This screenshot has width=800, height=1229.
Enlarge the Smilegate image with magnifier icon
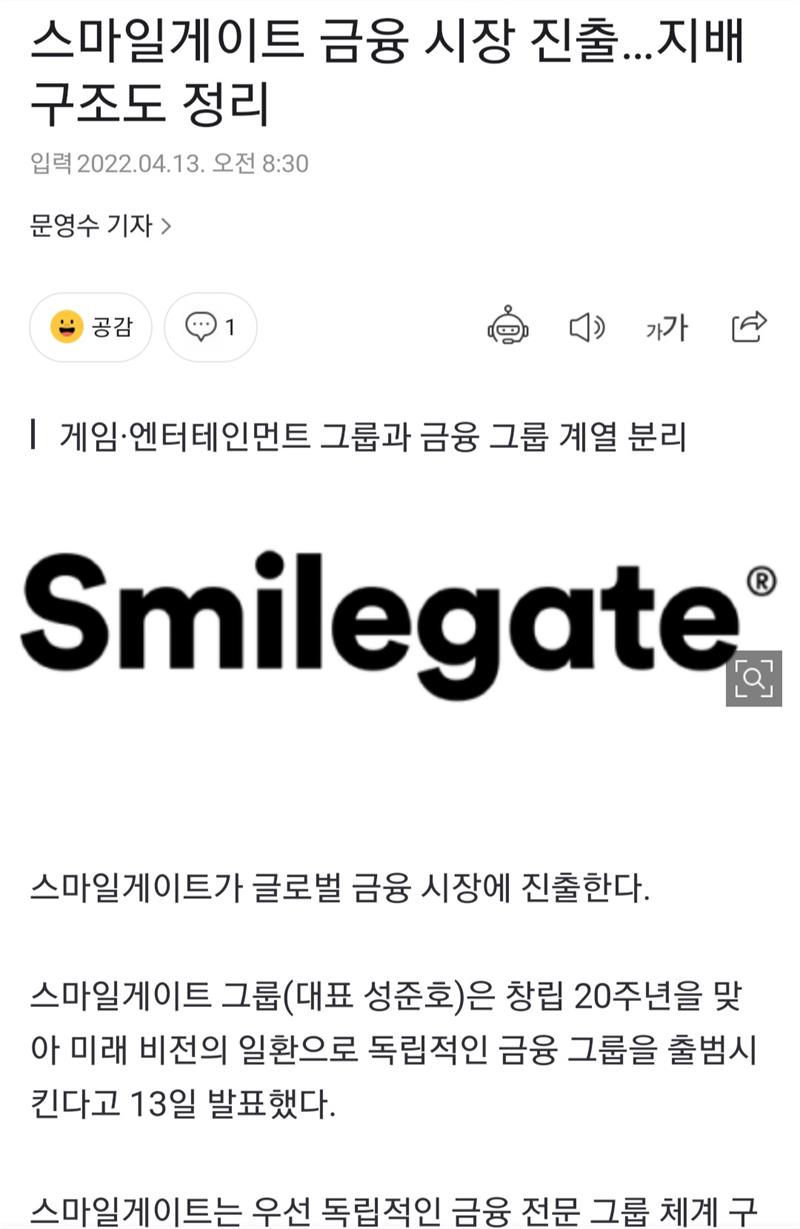click(753, 679)
